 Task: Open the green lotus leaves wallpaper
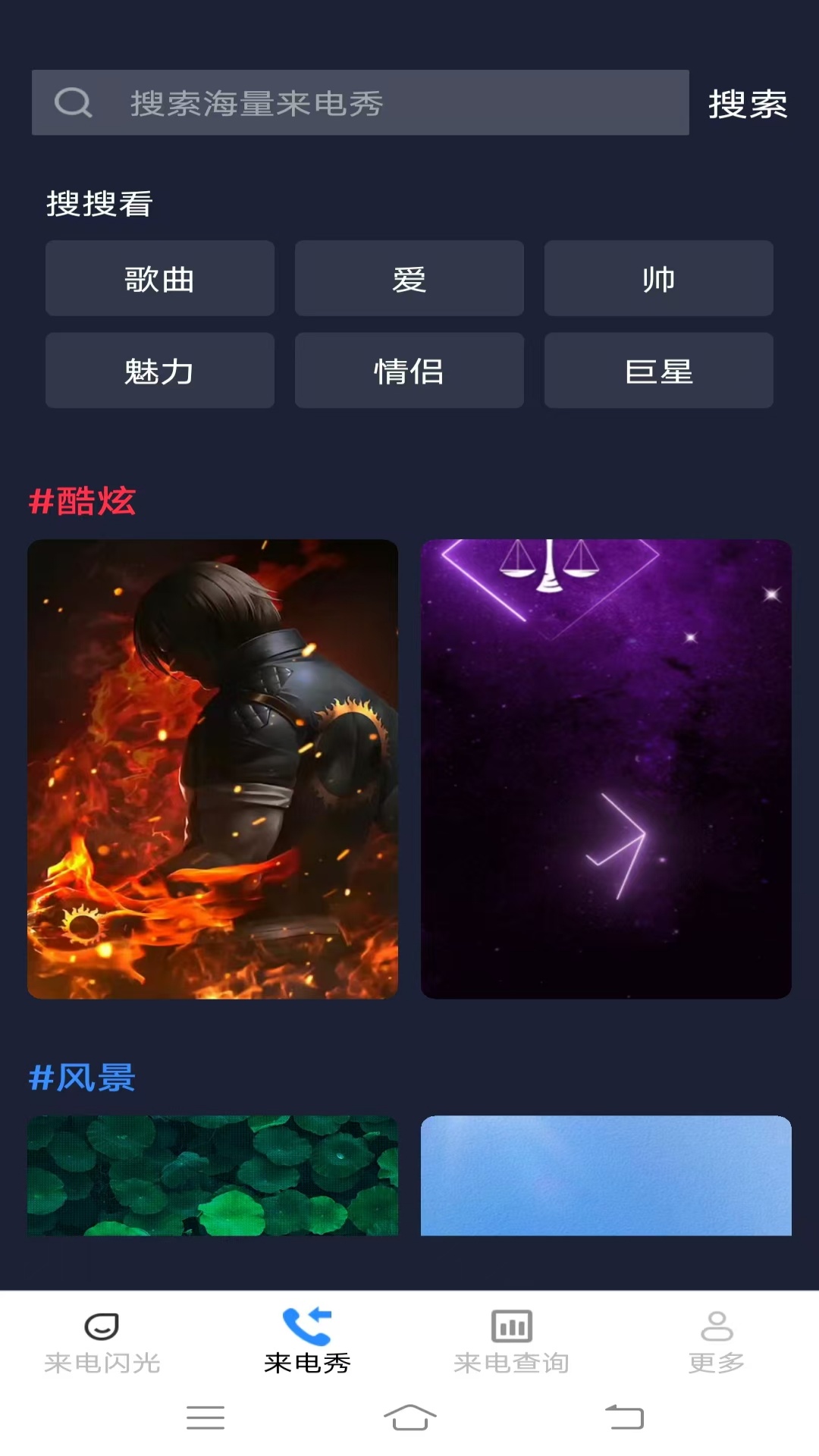212,1175
